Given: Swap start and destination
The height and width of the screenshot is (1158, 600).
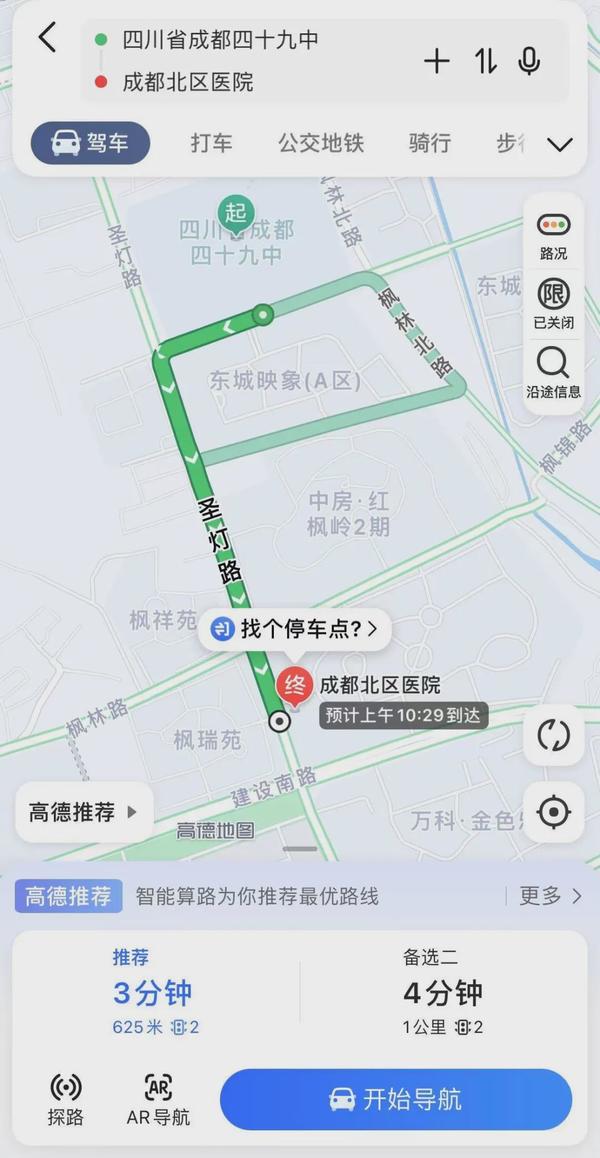Looking at the screenshot, I should [486, 61].
